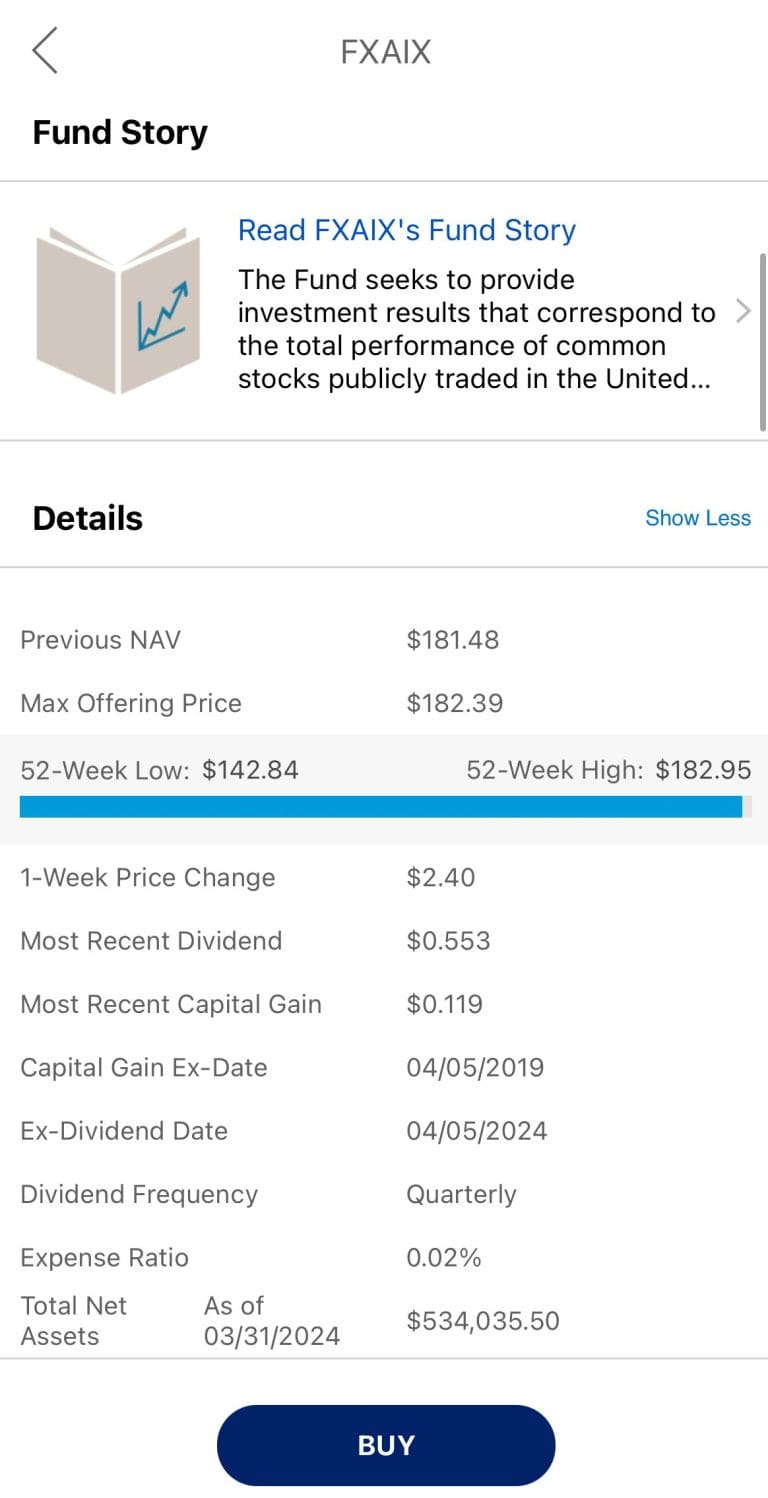Go back from the FXAIX page
The image size is (768, 1498).
click(45, 51)
